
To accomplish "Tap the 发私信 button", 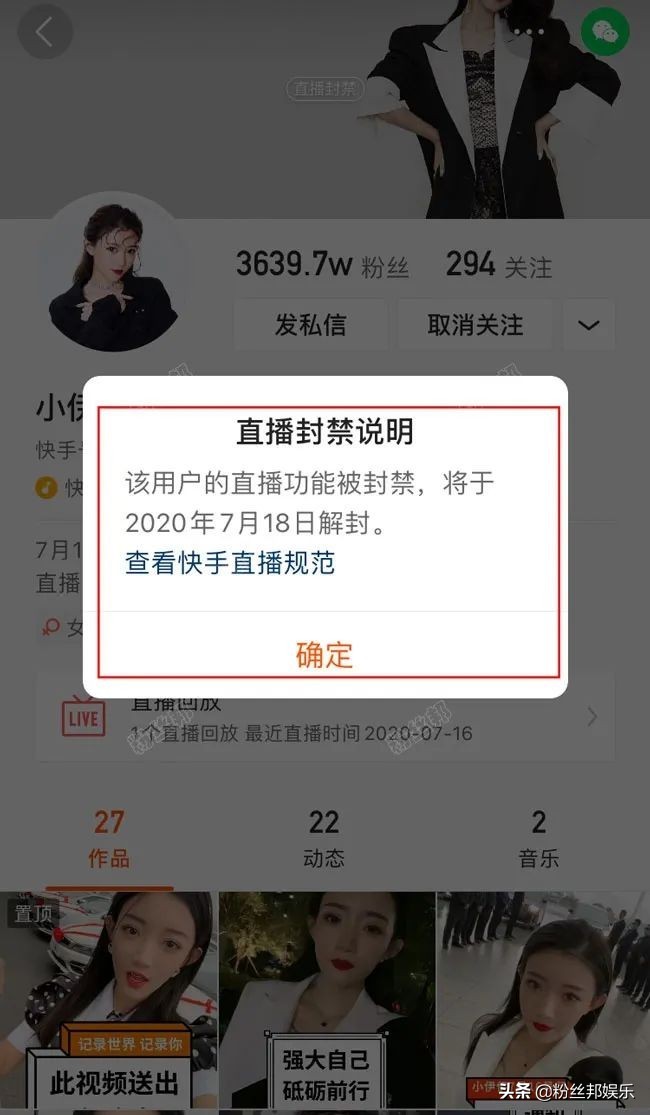I will tap(310, 325).
